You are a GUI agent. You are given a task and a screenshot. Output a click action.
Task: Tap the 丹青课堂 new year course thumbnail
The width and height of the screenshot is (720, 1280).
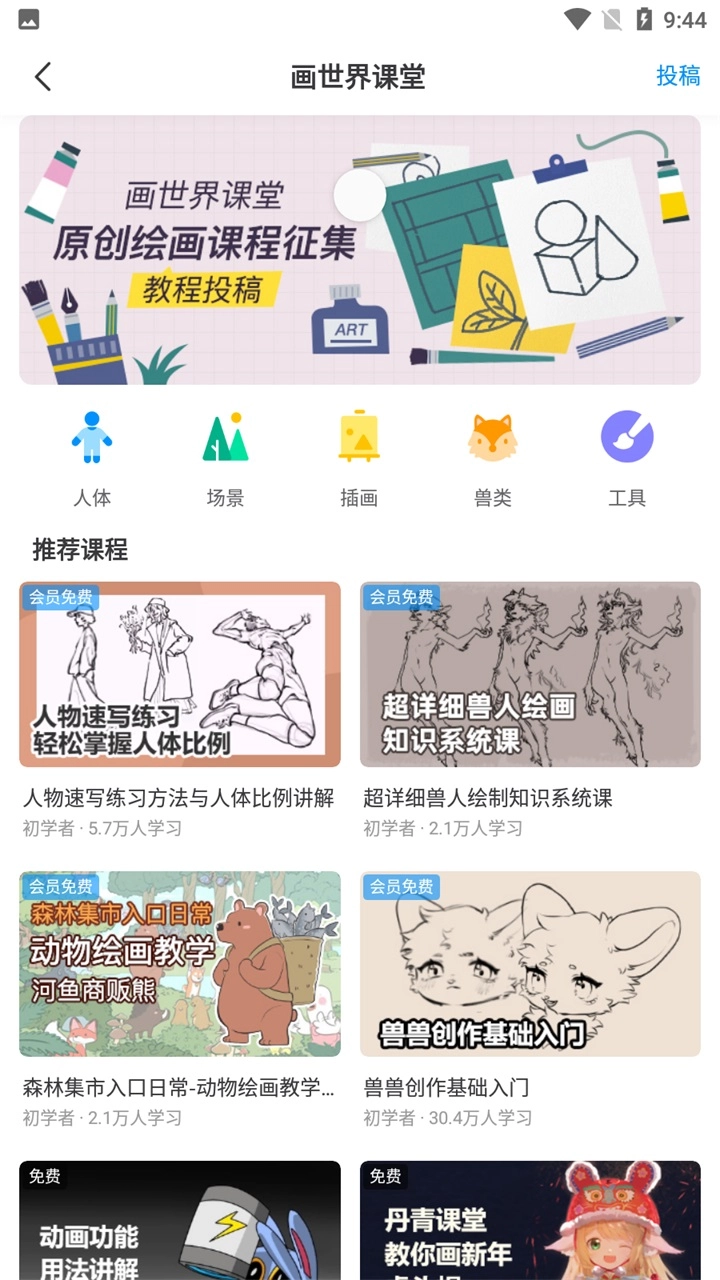pos(530,1219)
